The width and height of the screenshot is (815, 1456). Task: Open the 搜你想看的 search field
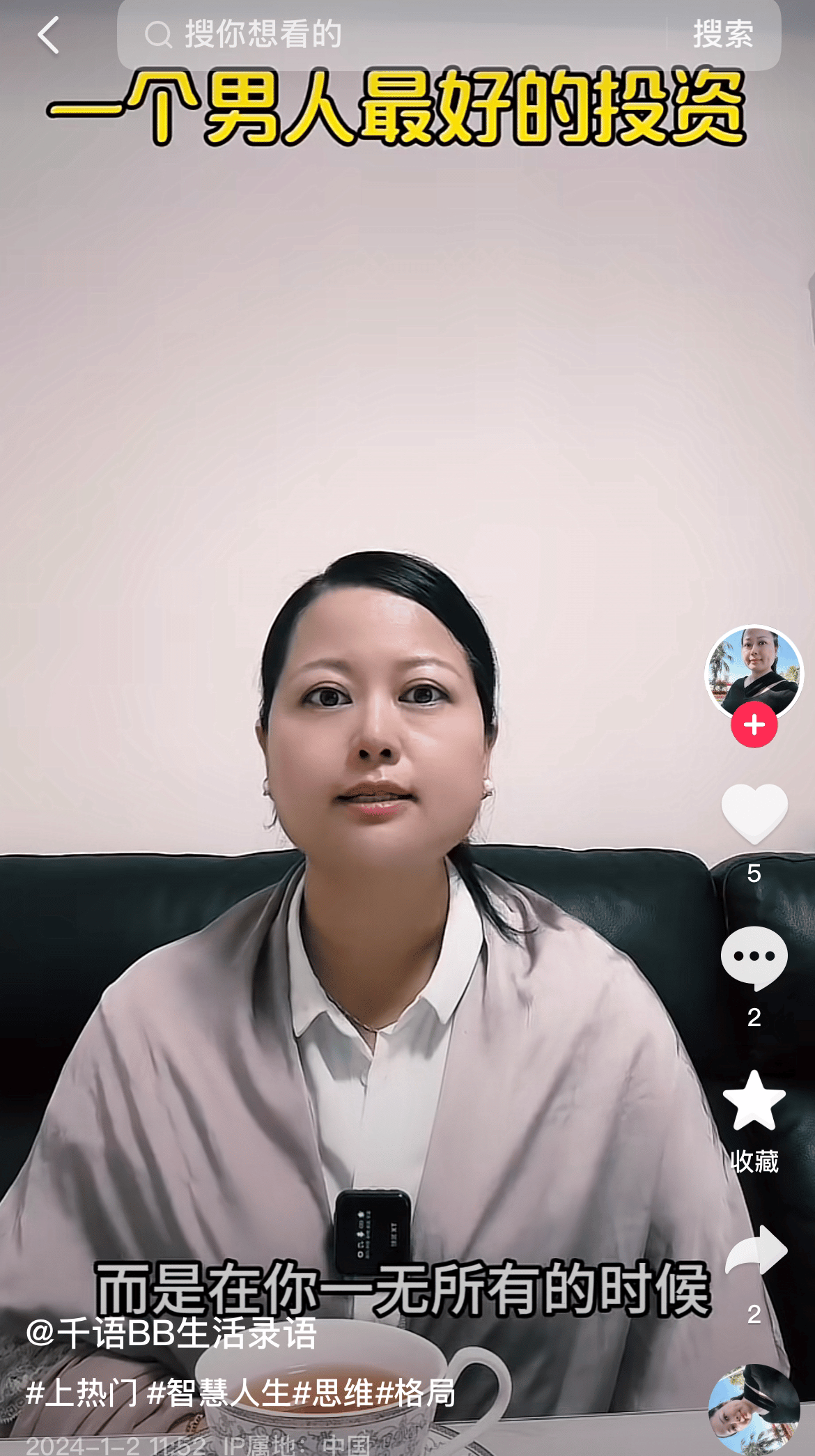(x=390, y=34)
